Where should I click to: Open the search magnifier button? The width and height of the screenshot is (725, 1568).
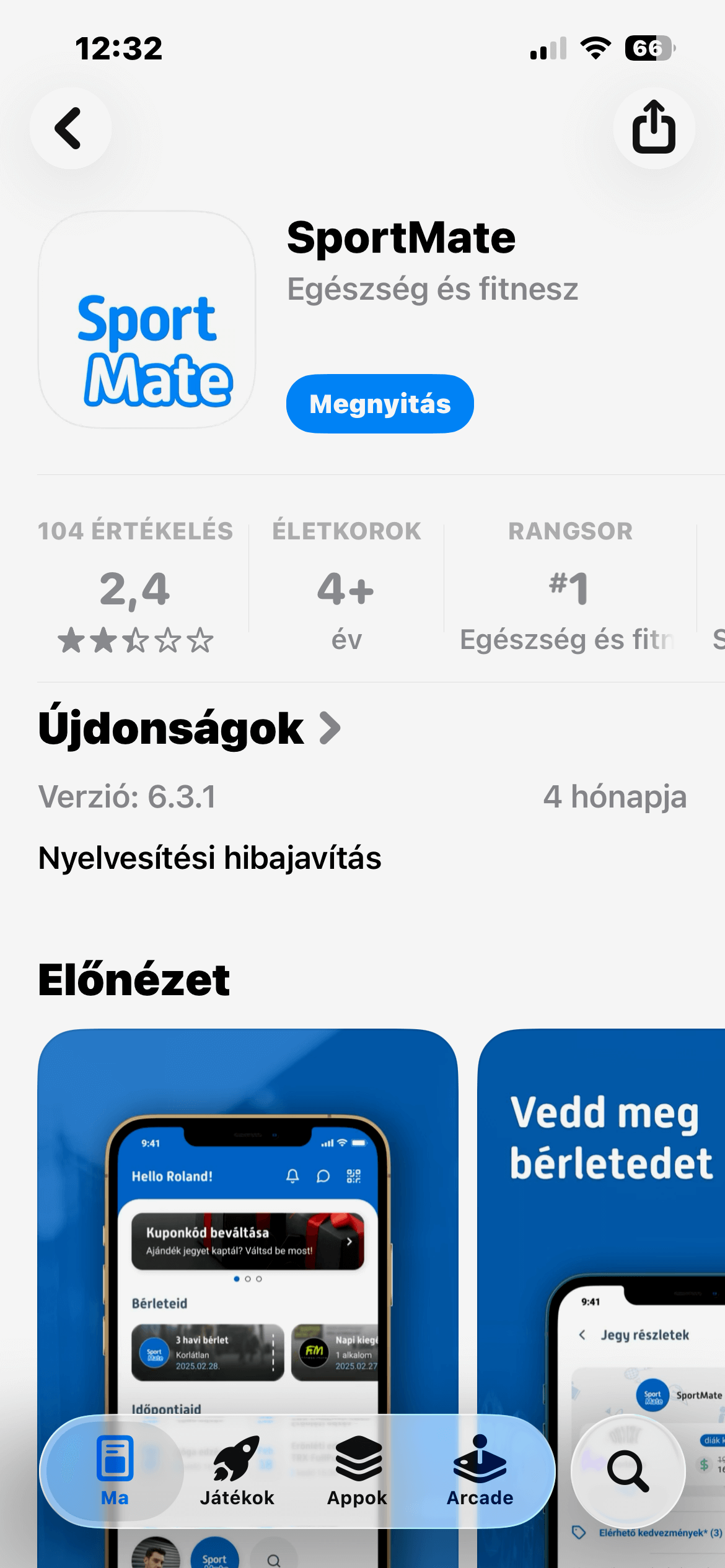pos(628,1471)
